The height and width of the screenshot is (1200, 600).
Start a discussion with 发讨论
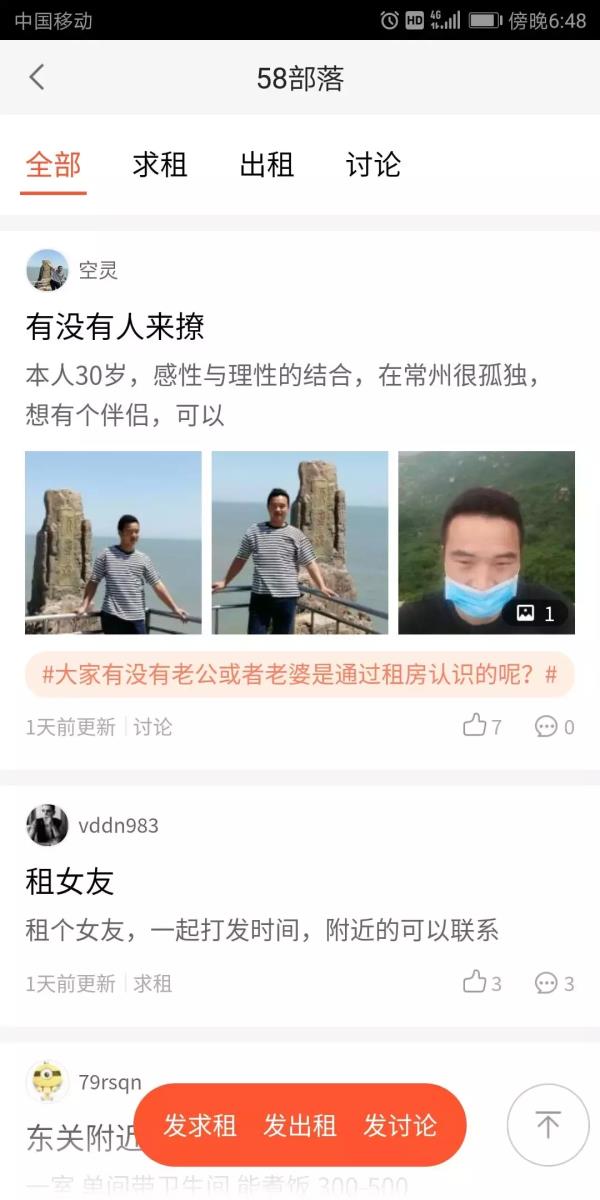(x=400, y=1125)
